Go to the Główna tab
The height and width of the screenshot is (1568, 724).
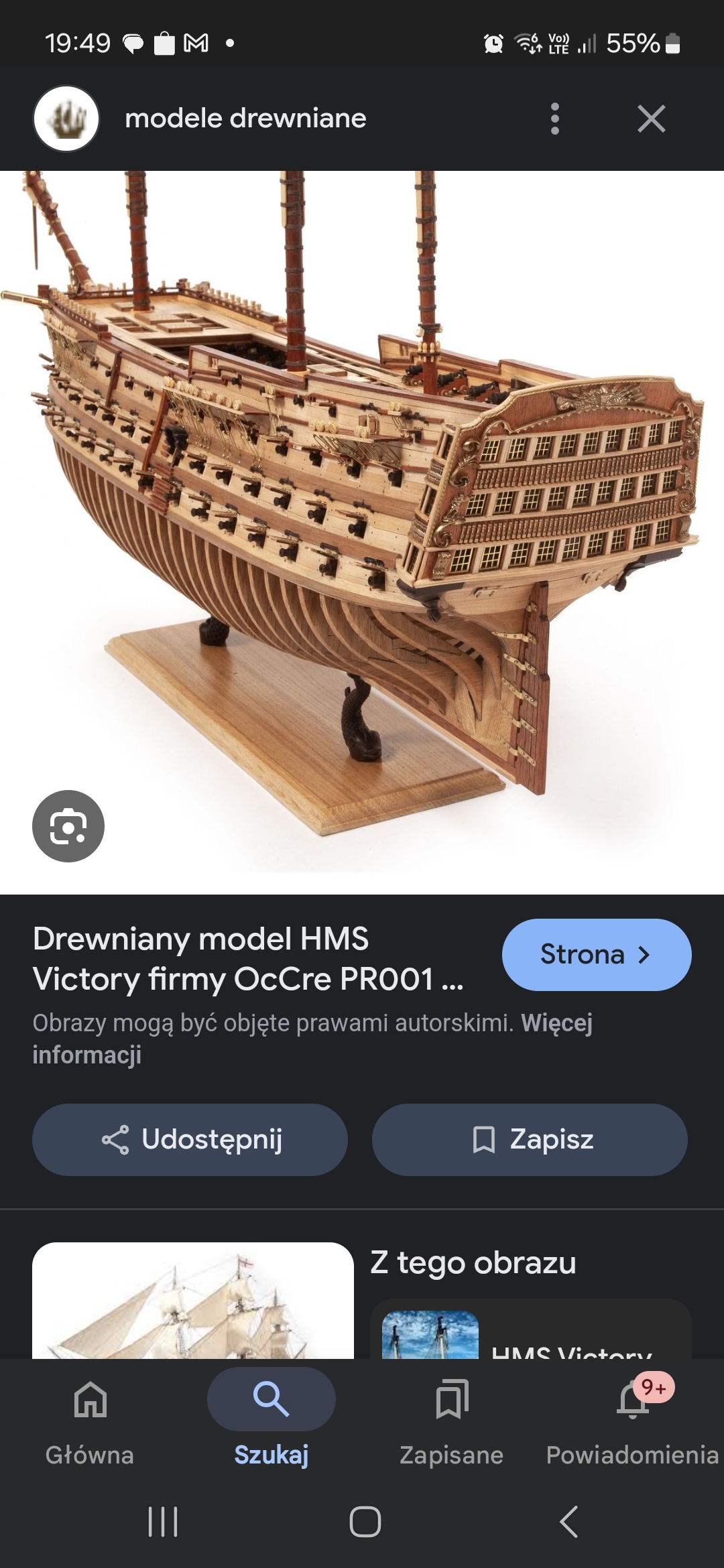(x=90, y=1417)
